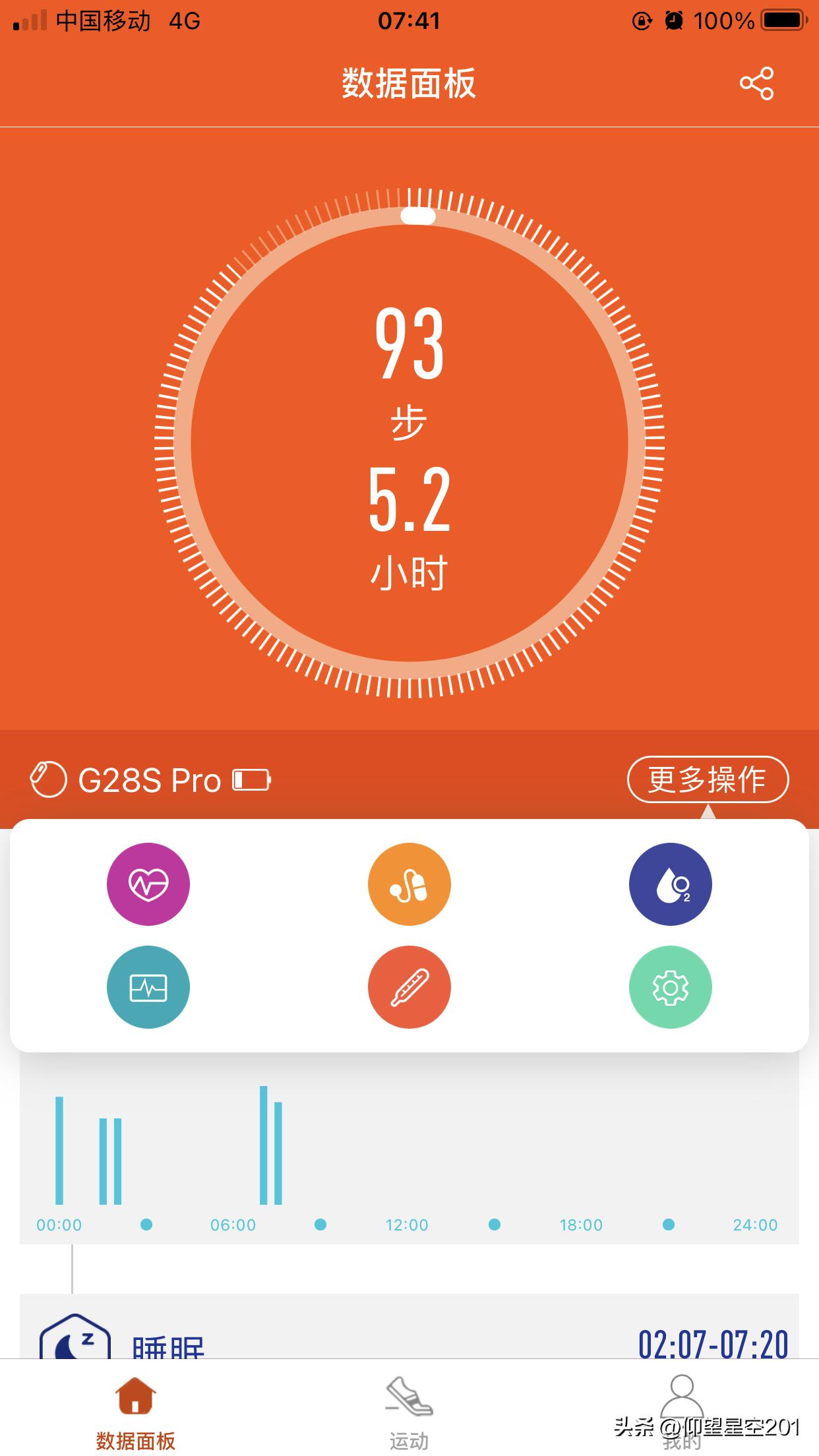Open the 我的 profile tab
The image size is (819, 1456).
coord(682,1411)
